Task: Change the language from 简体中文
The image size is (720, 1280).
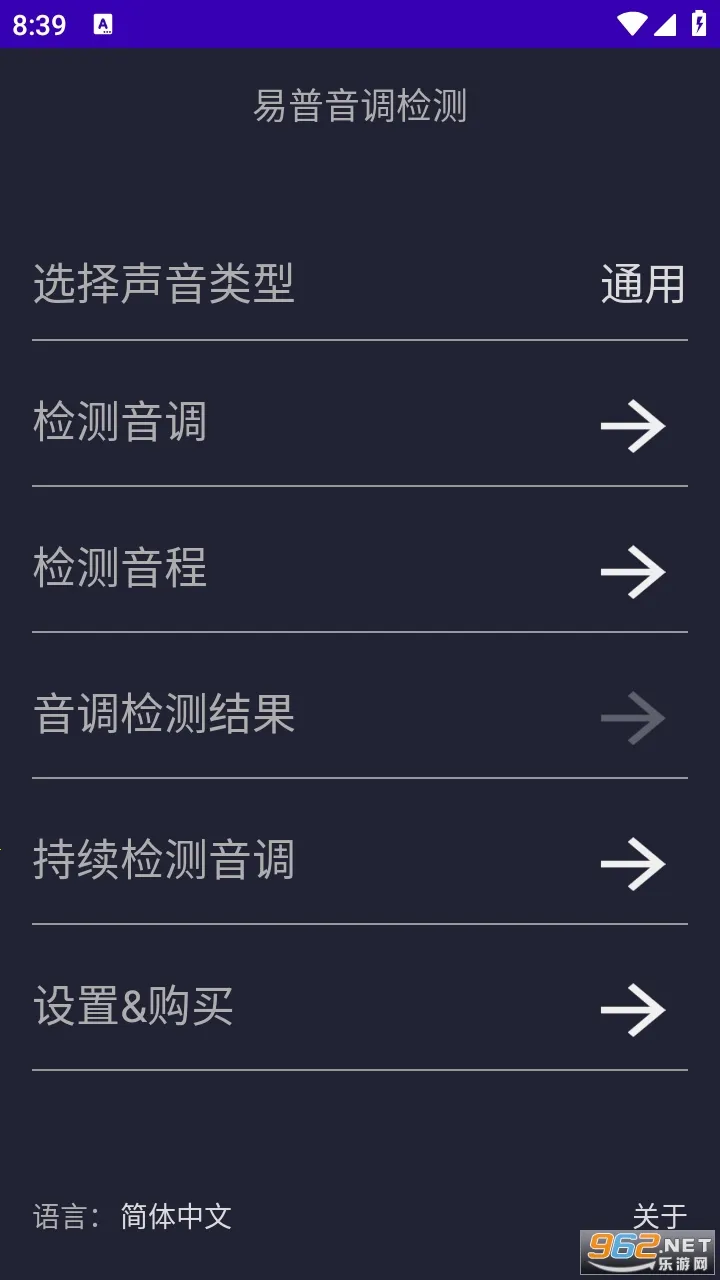Action: 176,1216
